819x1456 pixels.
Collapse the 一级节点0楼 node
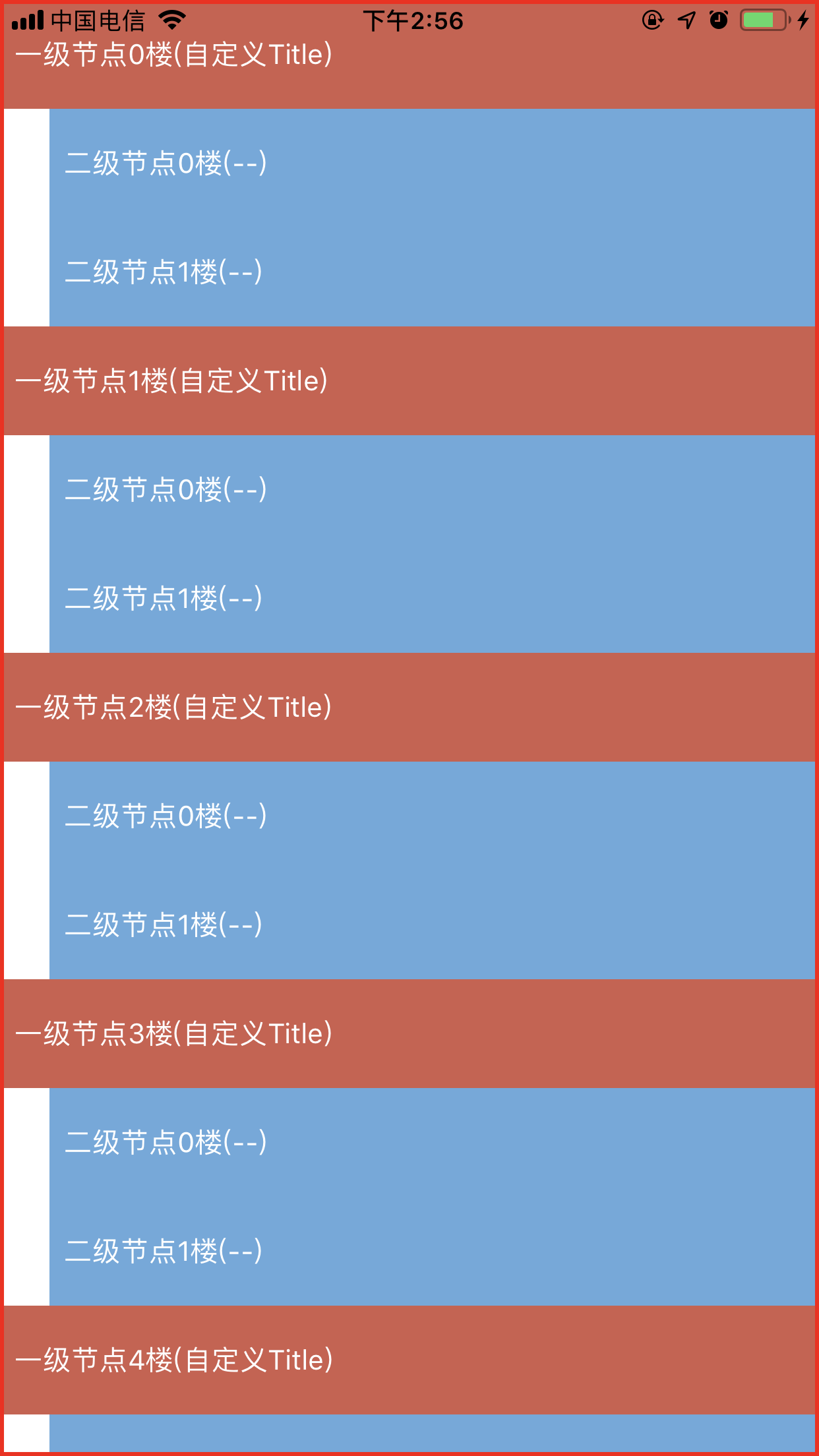409,56
